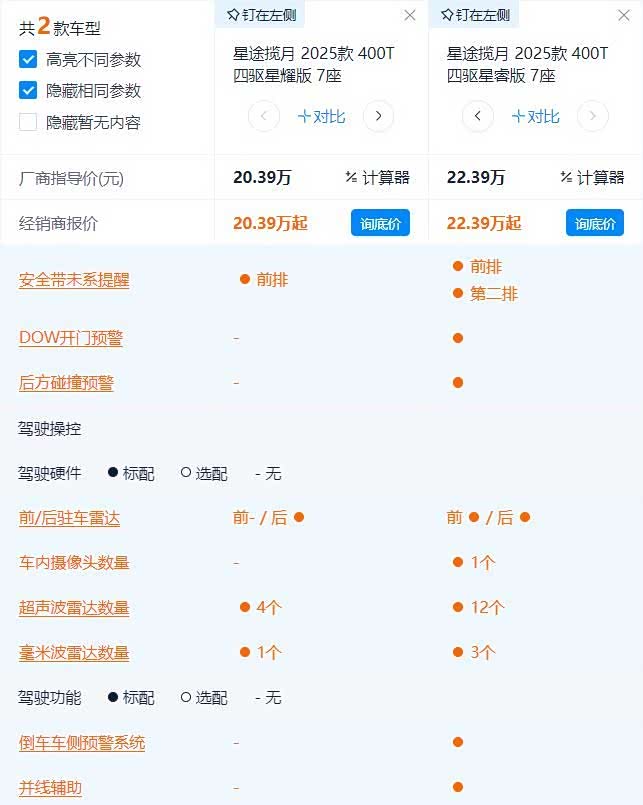643x805 pixels.
Task: Show previous trim for 四驱星睿版 column
Action: [478, 117]
